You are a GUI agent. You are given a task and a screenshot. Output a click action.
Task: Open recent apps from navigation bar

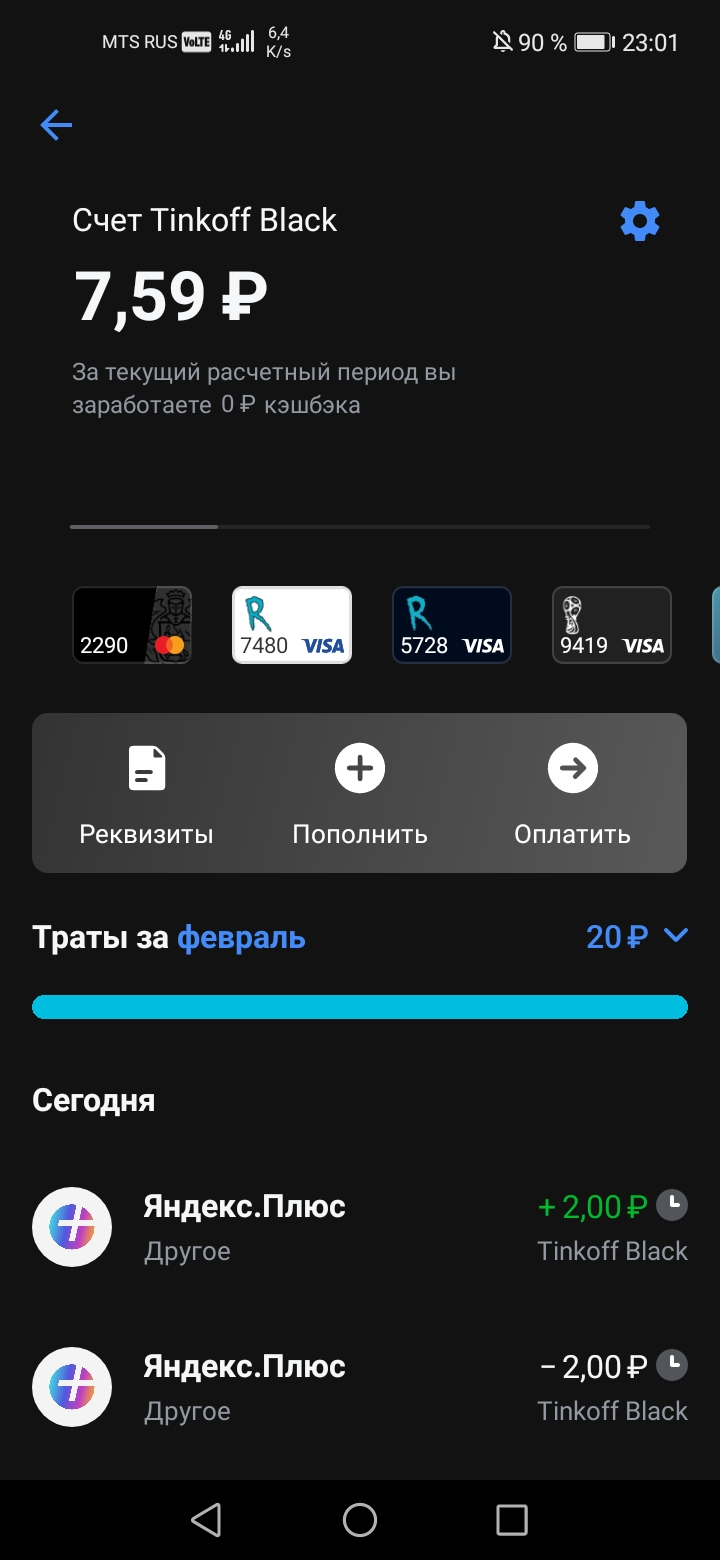coord(512,1520)
